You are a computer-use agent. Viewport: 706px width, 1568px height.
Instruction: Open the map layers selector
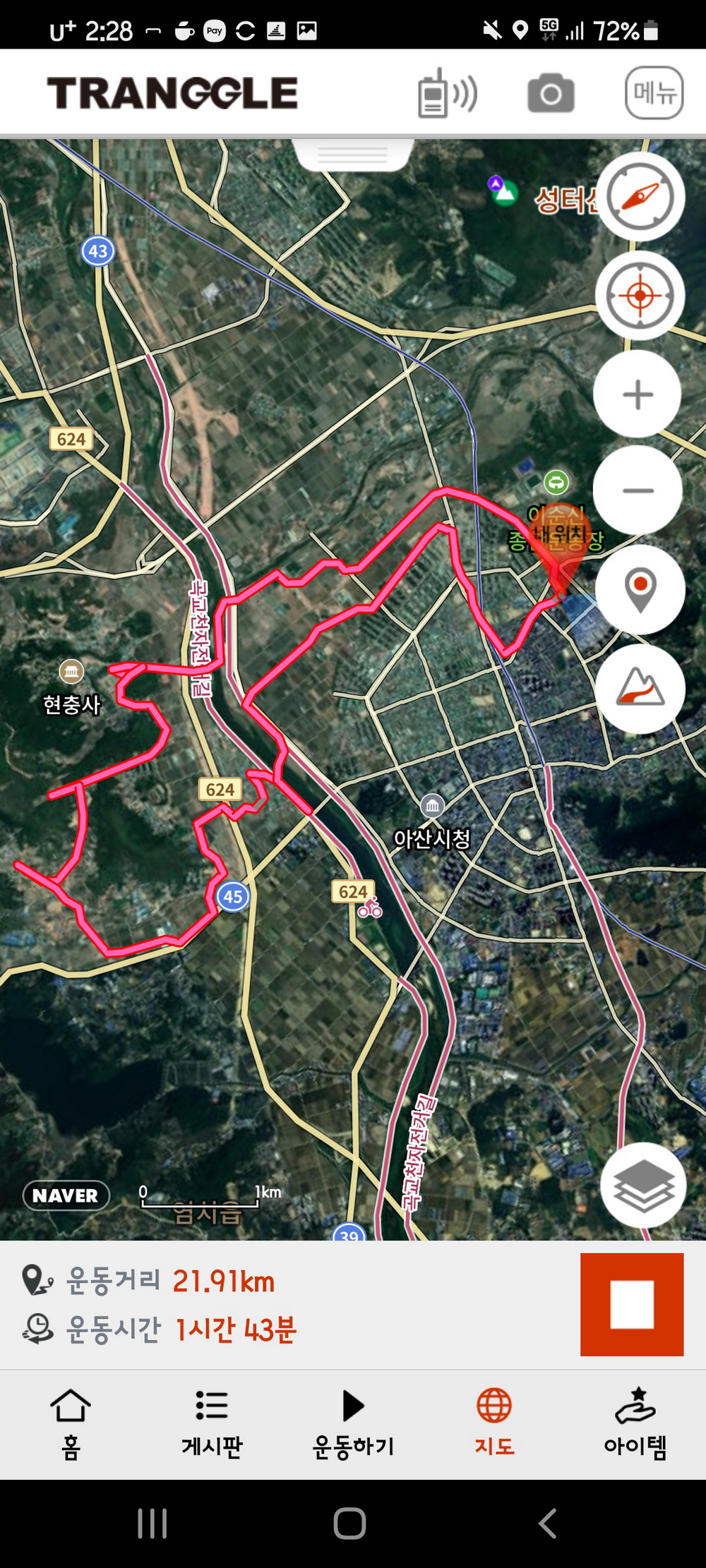642,1186
